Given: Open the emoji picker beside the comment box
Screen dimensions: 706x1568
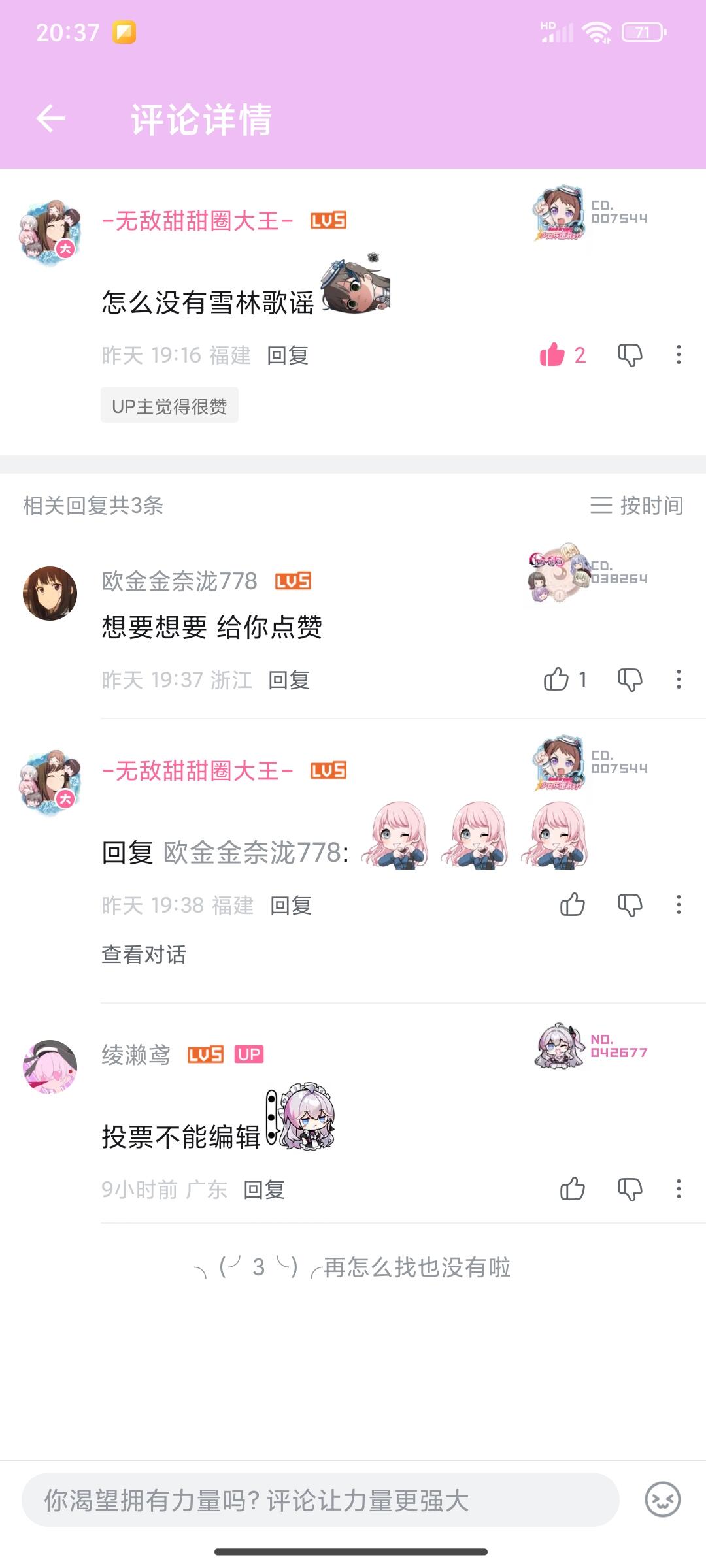Looking at the screenshot, I should click(x=662, y=1500).
